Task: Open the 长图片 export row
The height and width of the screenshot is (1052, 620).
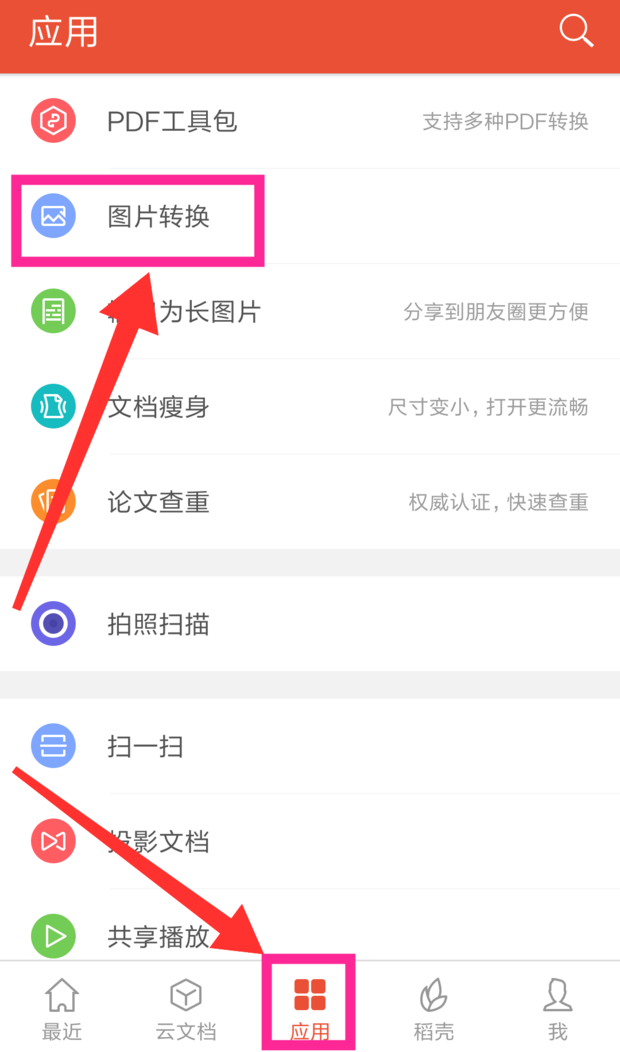Action: (310, 312)
